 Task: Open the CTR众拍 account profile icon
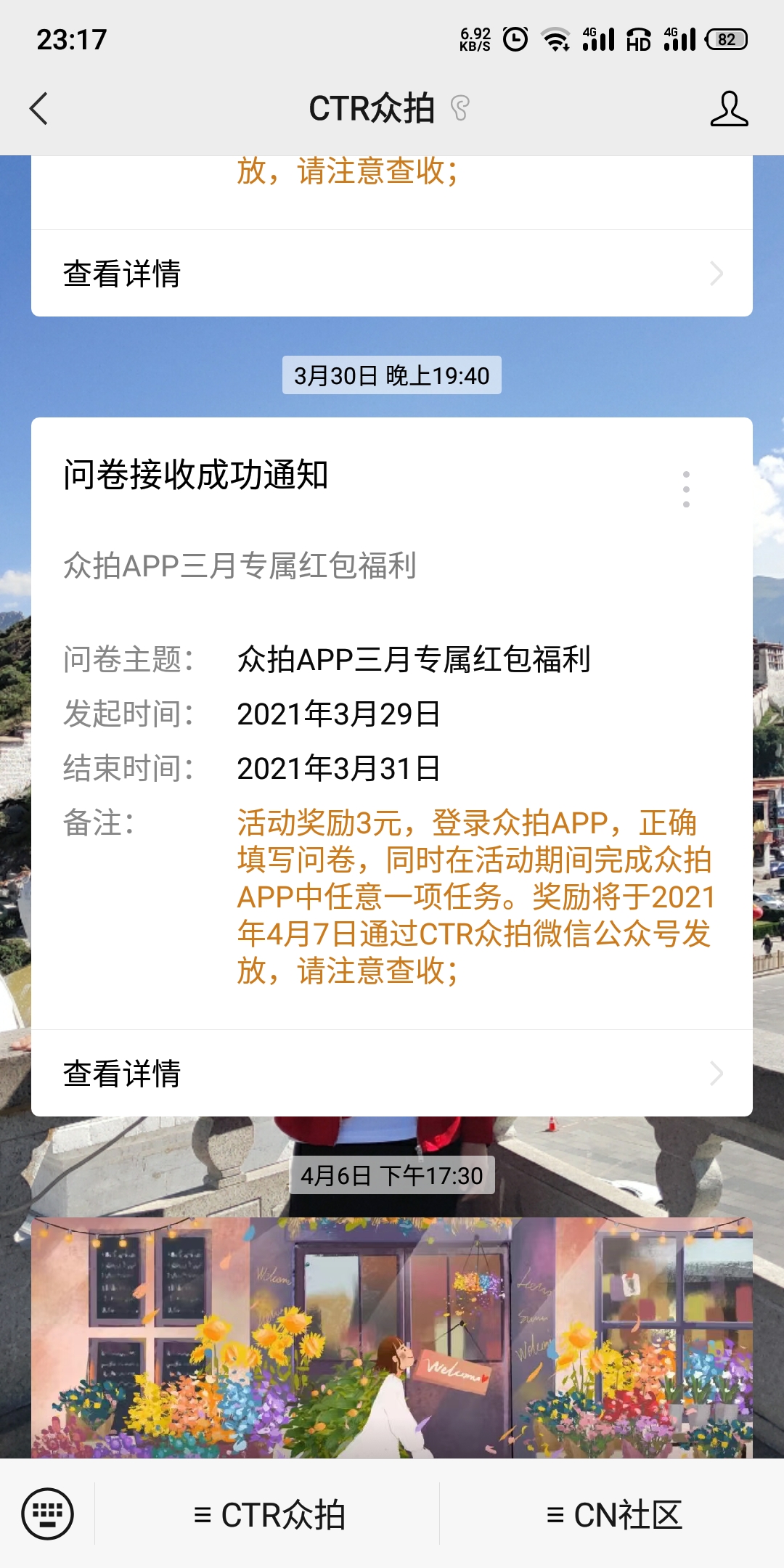[x=729, y=109]
